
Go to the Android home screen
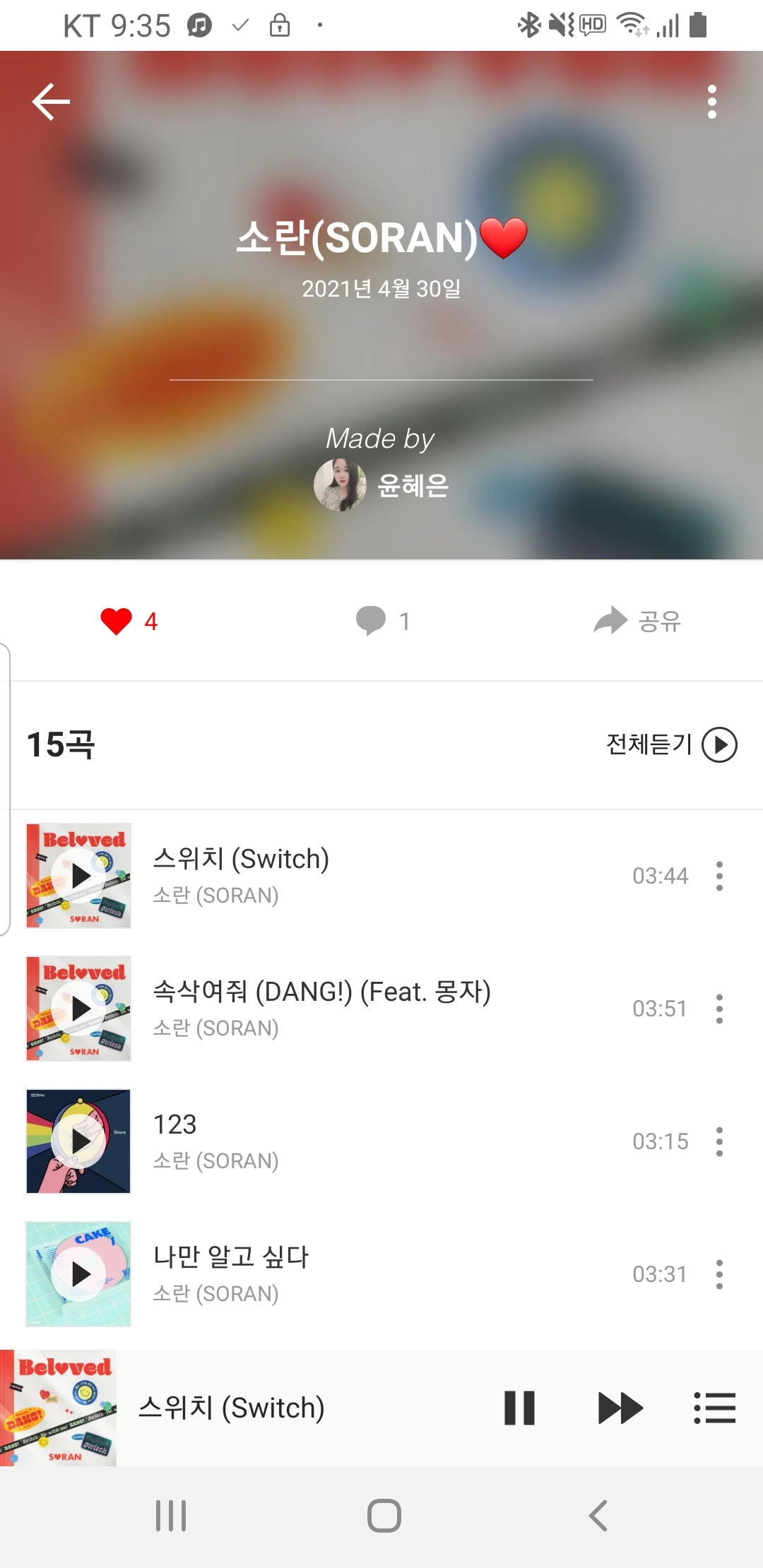(384, 1516)
